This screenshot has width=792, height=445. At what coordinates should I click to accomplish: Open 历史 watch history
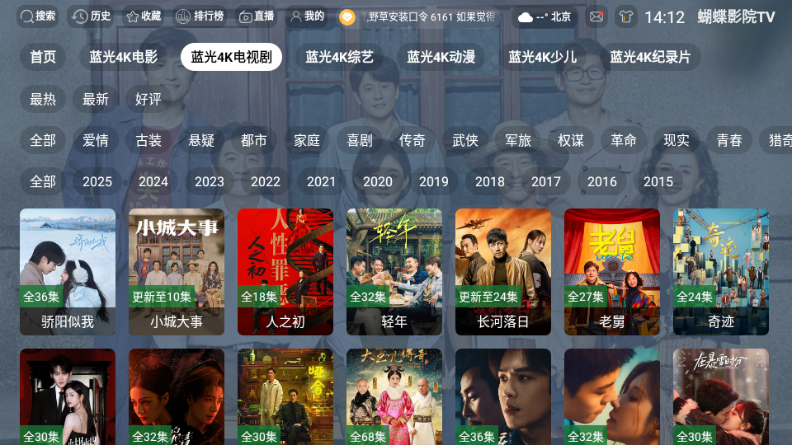click(x=92, y=17)
